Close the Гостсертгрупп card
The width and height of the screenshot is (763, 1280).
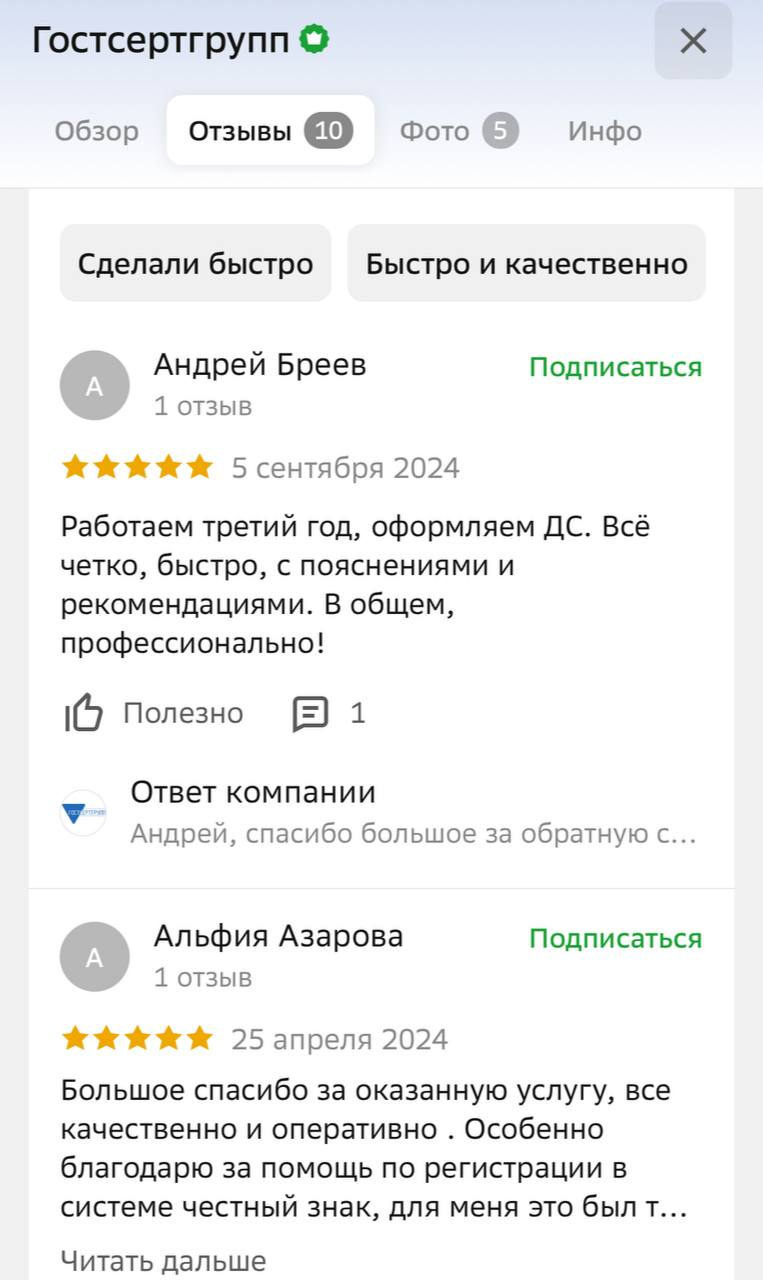tap(693, 41)
